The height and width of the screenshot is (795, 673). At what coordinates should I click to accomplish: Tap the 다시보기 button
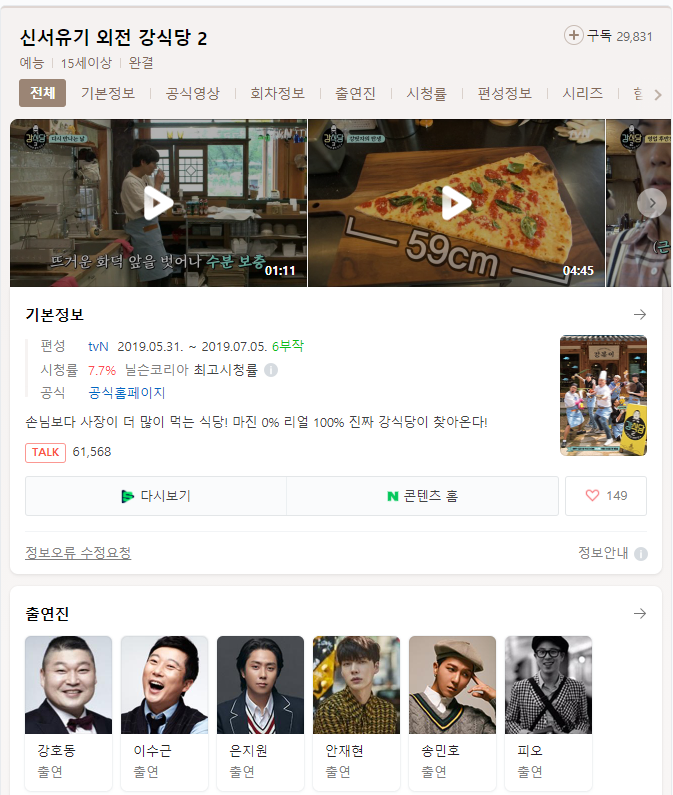pyautogui.click(x=156, y=496)
